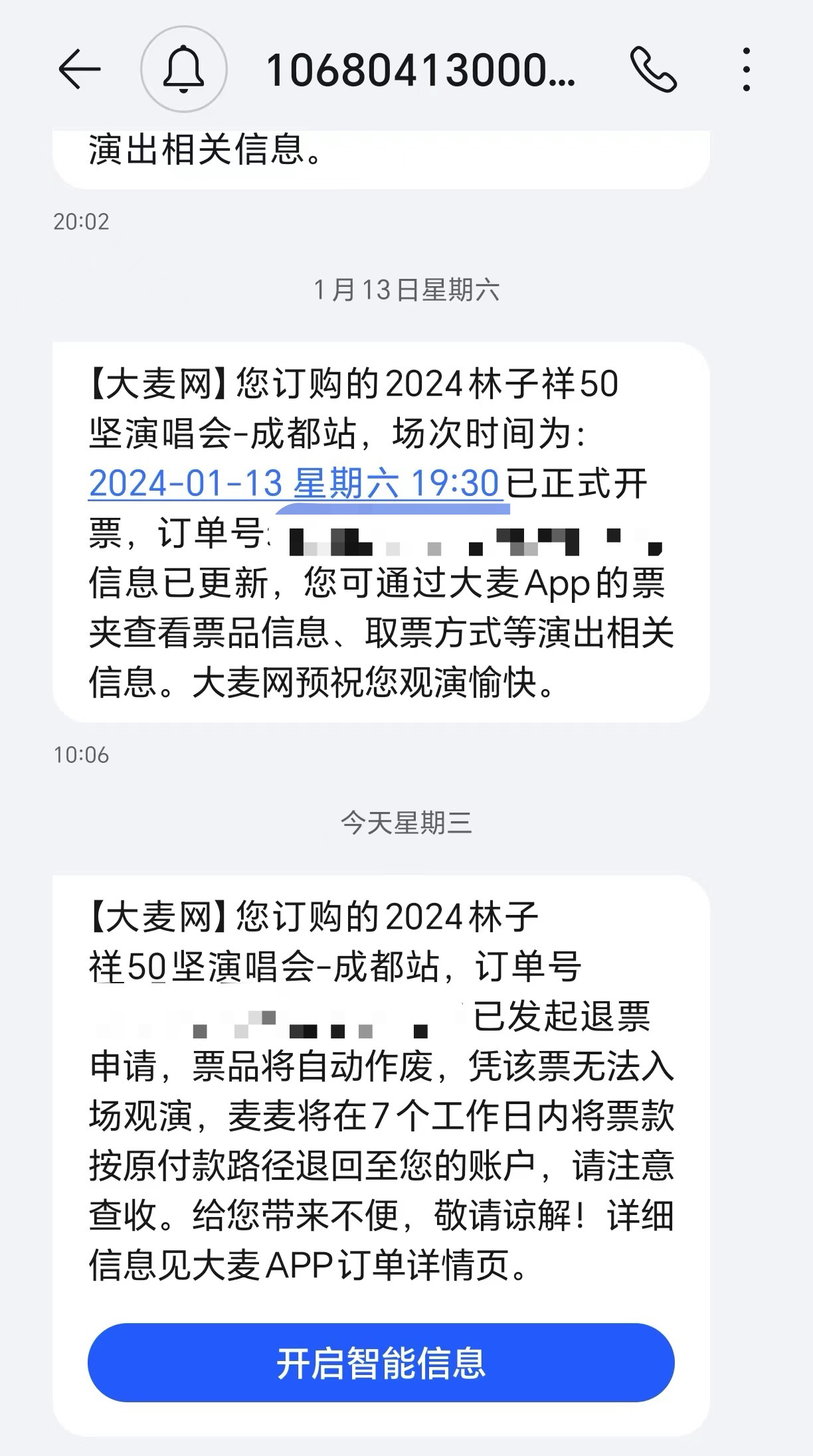Open the three-dot overflow menu

747,69
